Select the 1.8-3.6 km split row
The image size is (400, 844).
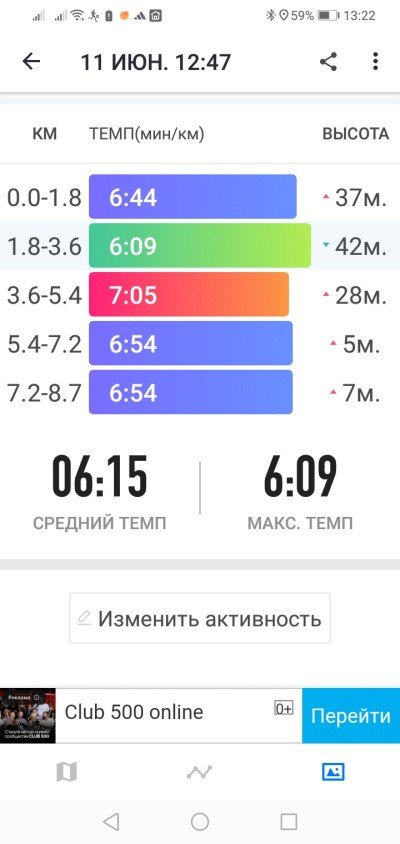tap(200, 246)
